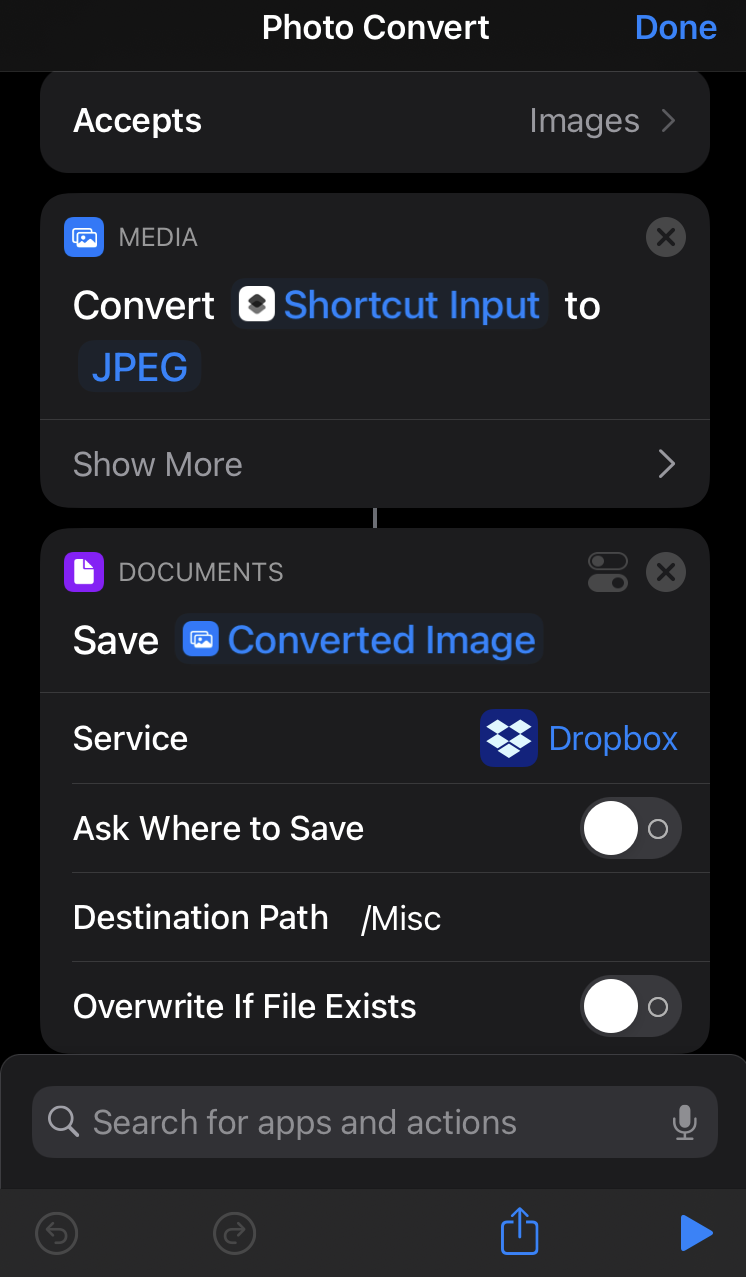
Task: Share this shortcut
Action: coord(520,1230)
